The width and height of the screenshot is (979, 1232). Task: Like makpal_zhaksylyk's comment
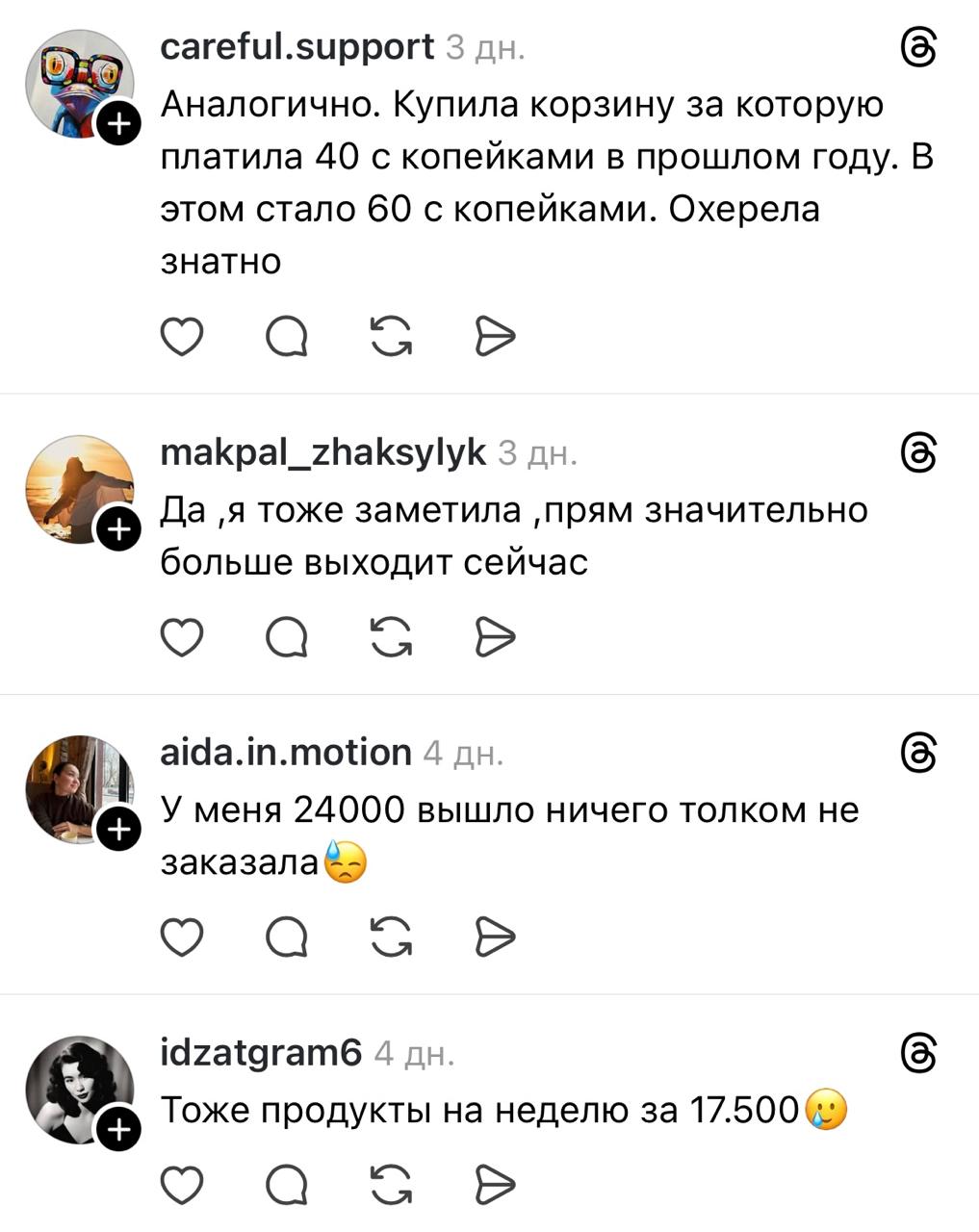pyautogui.click(x=181, y=637)
